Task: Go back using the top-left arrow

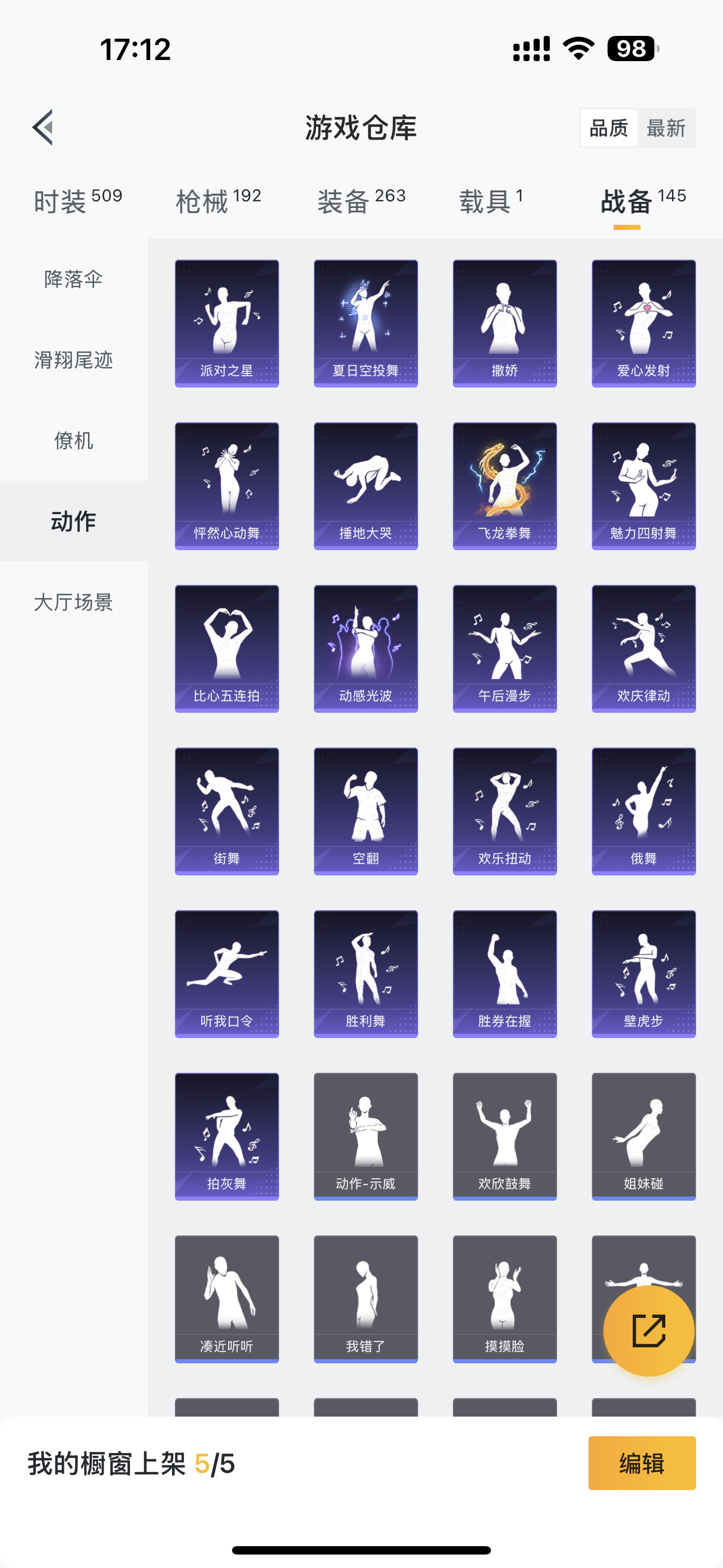Action: (43, 128)
